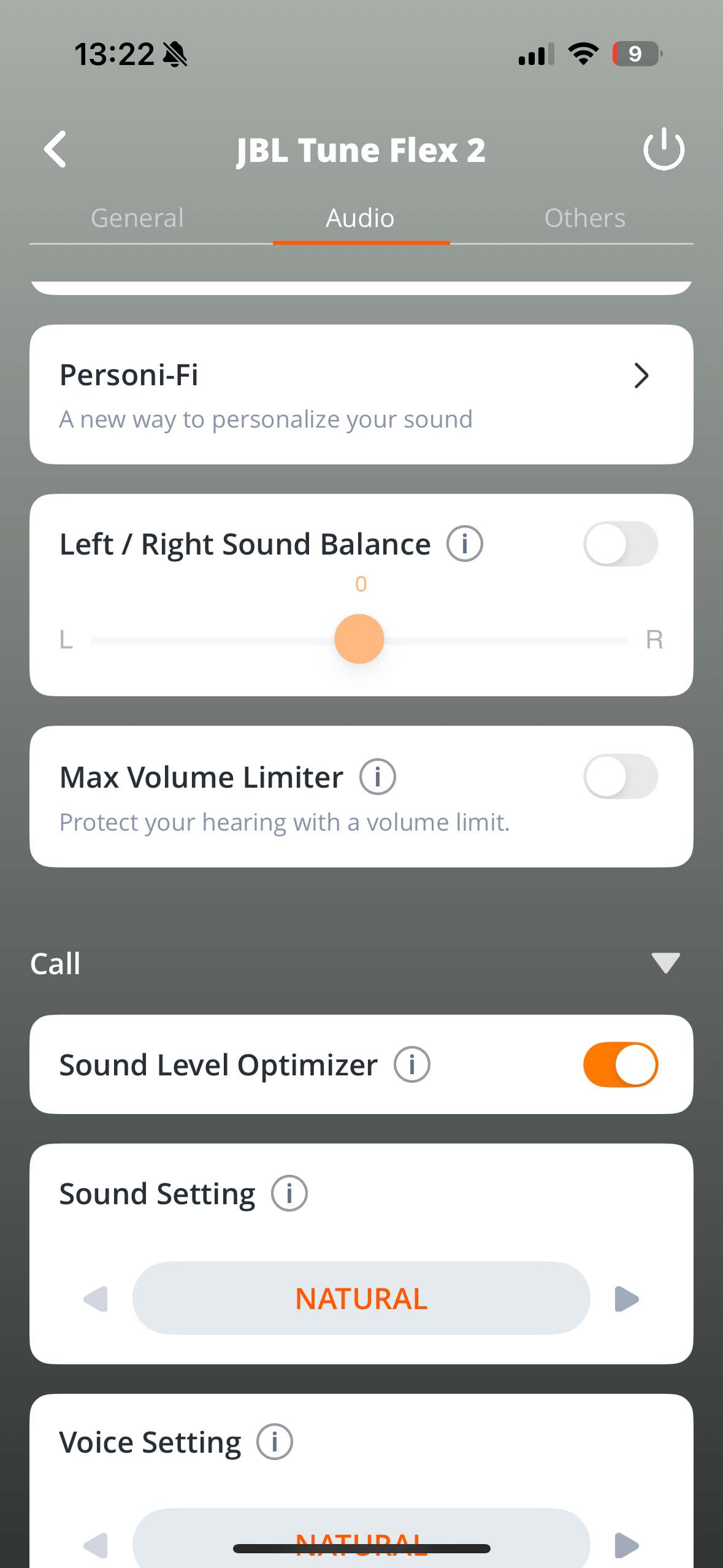
Task: Switch to the Others tab
Action: pyautogui.click(x=584, y=218)
